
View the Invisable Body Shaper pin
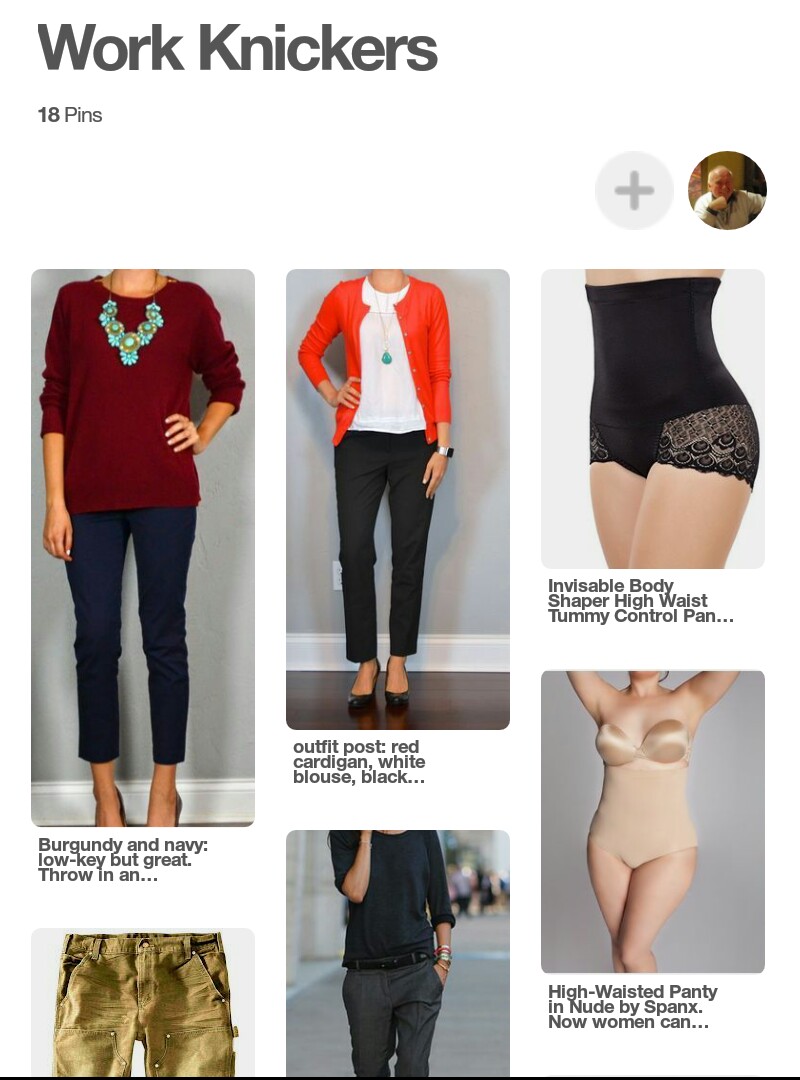tap(653, 418)
